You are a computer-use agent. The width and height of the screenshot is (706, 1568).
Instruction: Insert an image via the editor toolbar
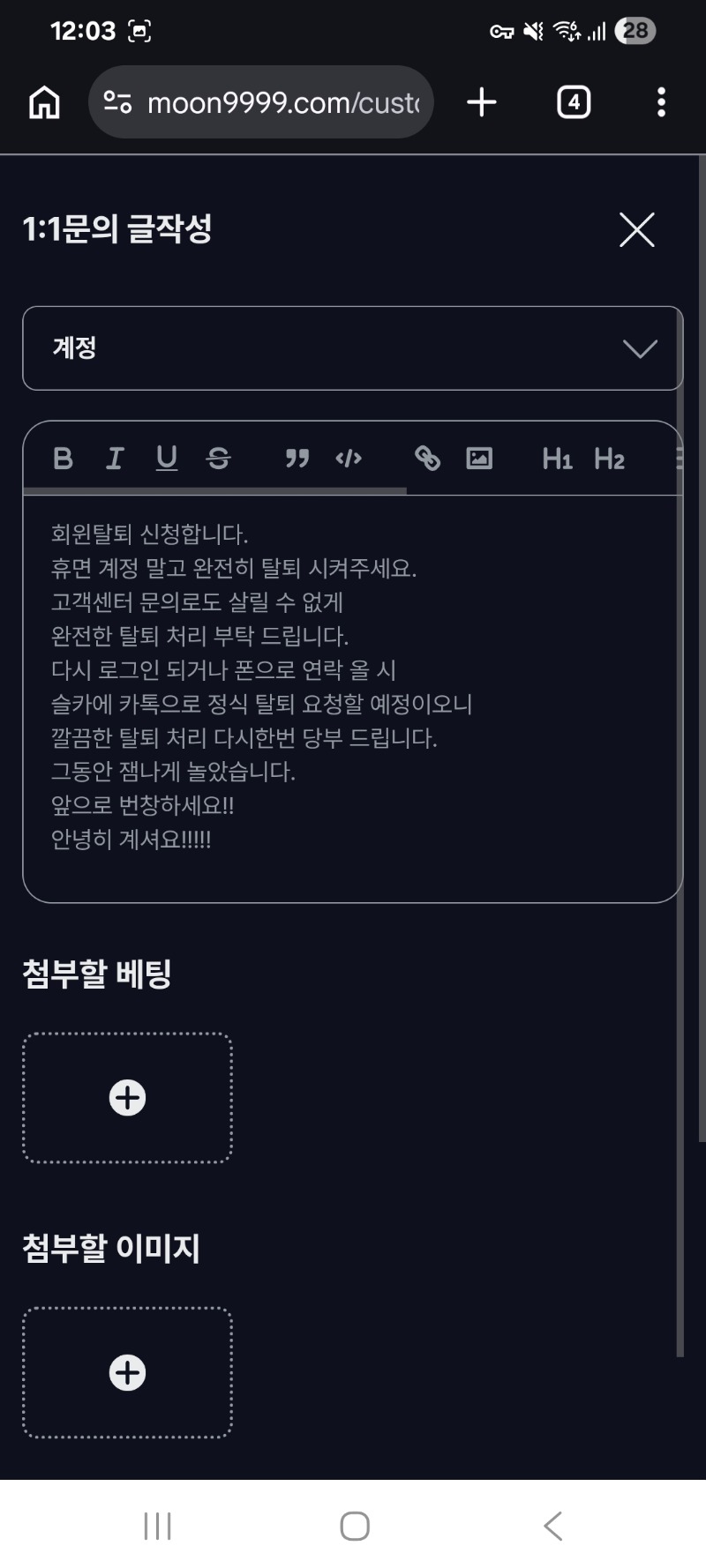point(479,459)
